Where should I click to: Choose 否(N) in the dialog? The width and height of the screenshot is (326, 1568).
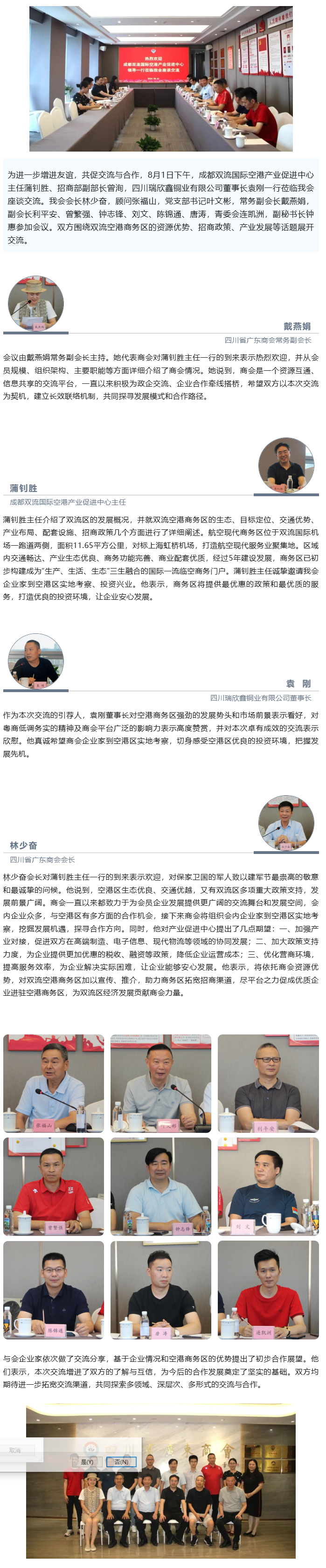(122, 1462)
